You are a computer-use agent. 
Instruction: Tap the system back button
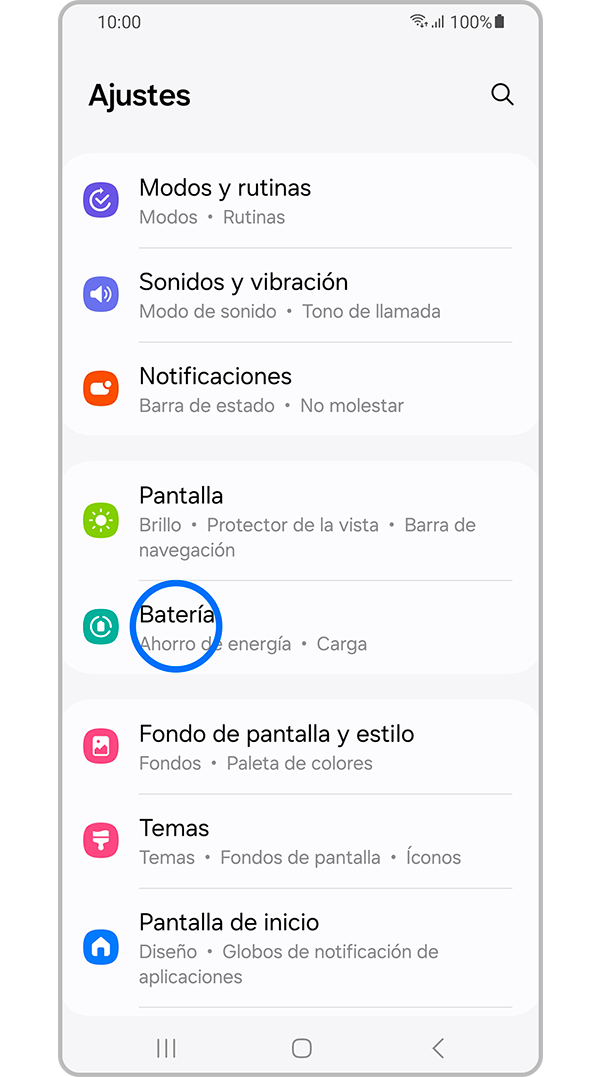(437, 1047)
